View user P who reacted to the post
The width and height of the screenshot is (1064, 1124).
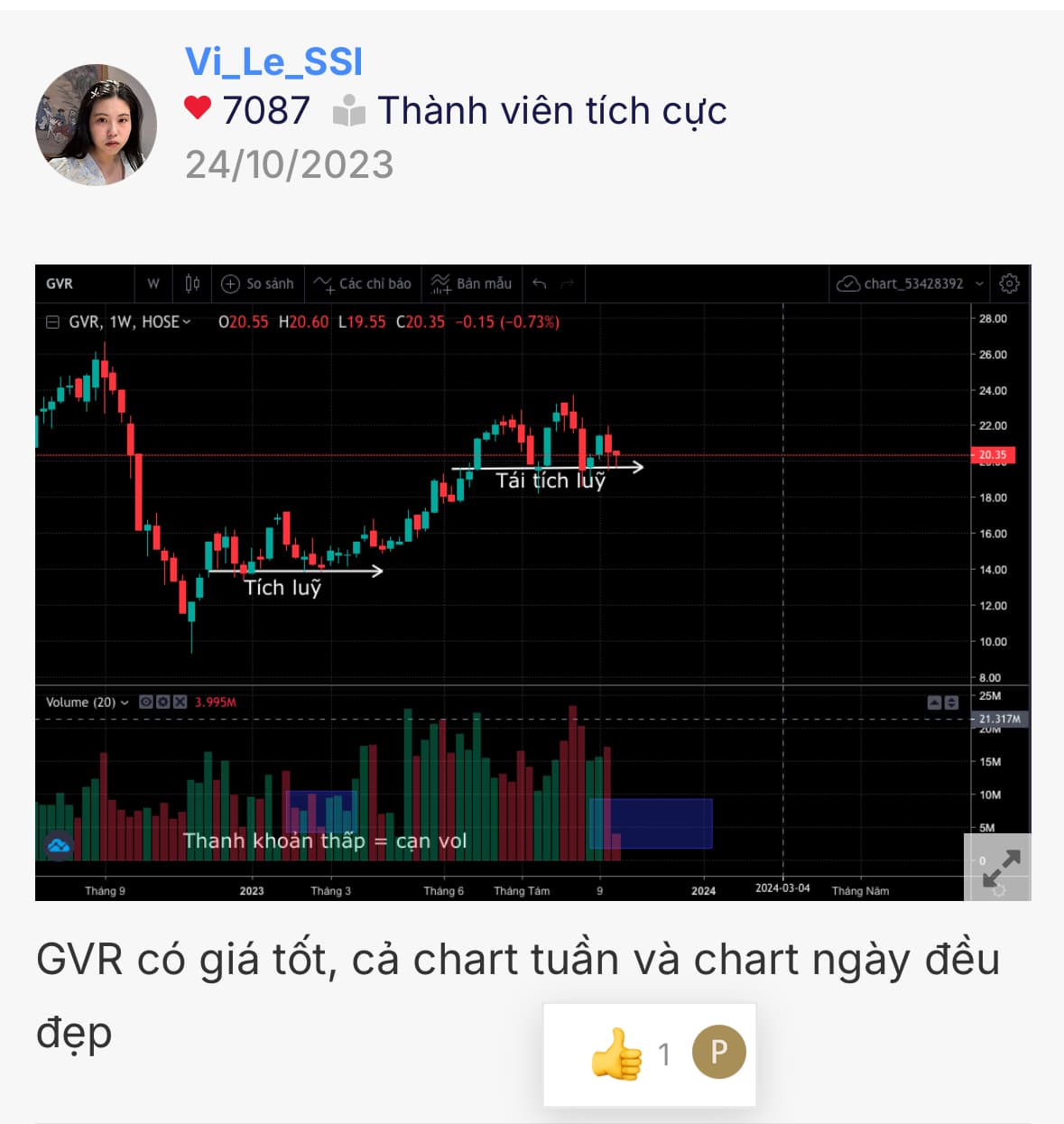coord(718,1053)
